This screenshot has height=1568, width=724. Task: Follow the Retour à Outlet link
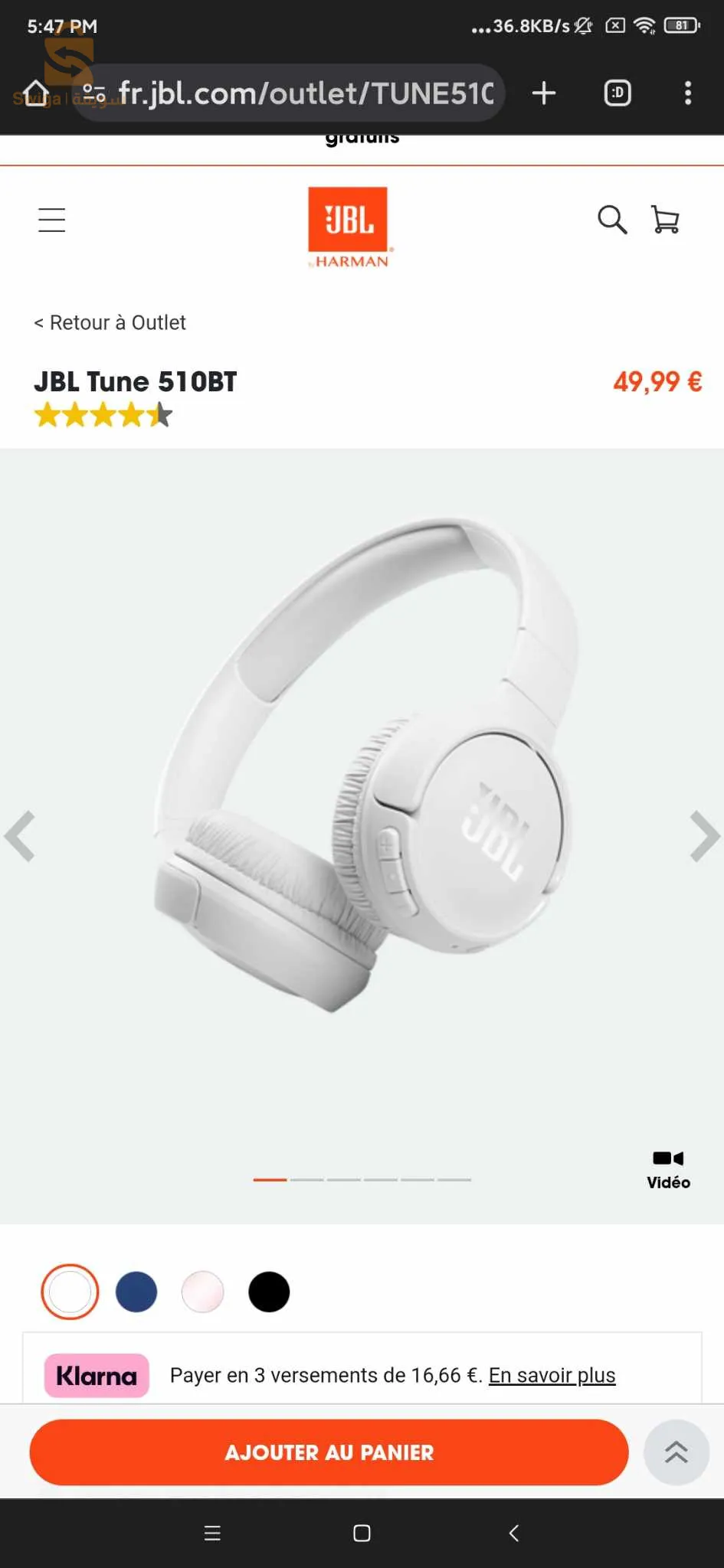(x=110, y=322)
